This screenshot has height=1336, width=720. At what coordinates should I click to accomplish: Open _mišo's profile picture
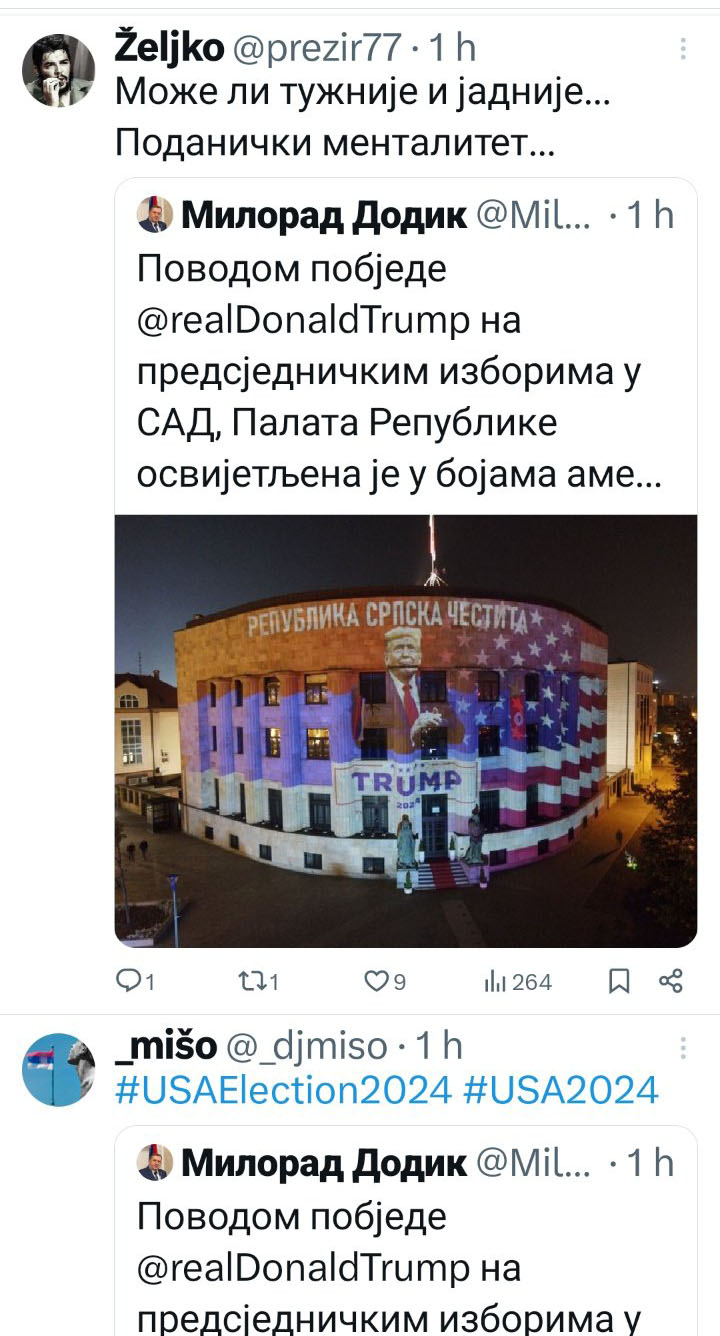[58, 1069]
